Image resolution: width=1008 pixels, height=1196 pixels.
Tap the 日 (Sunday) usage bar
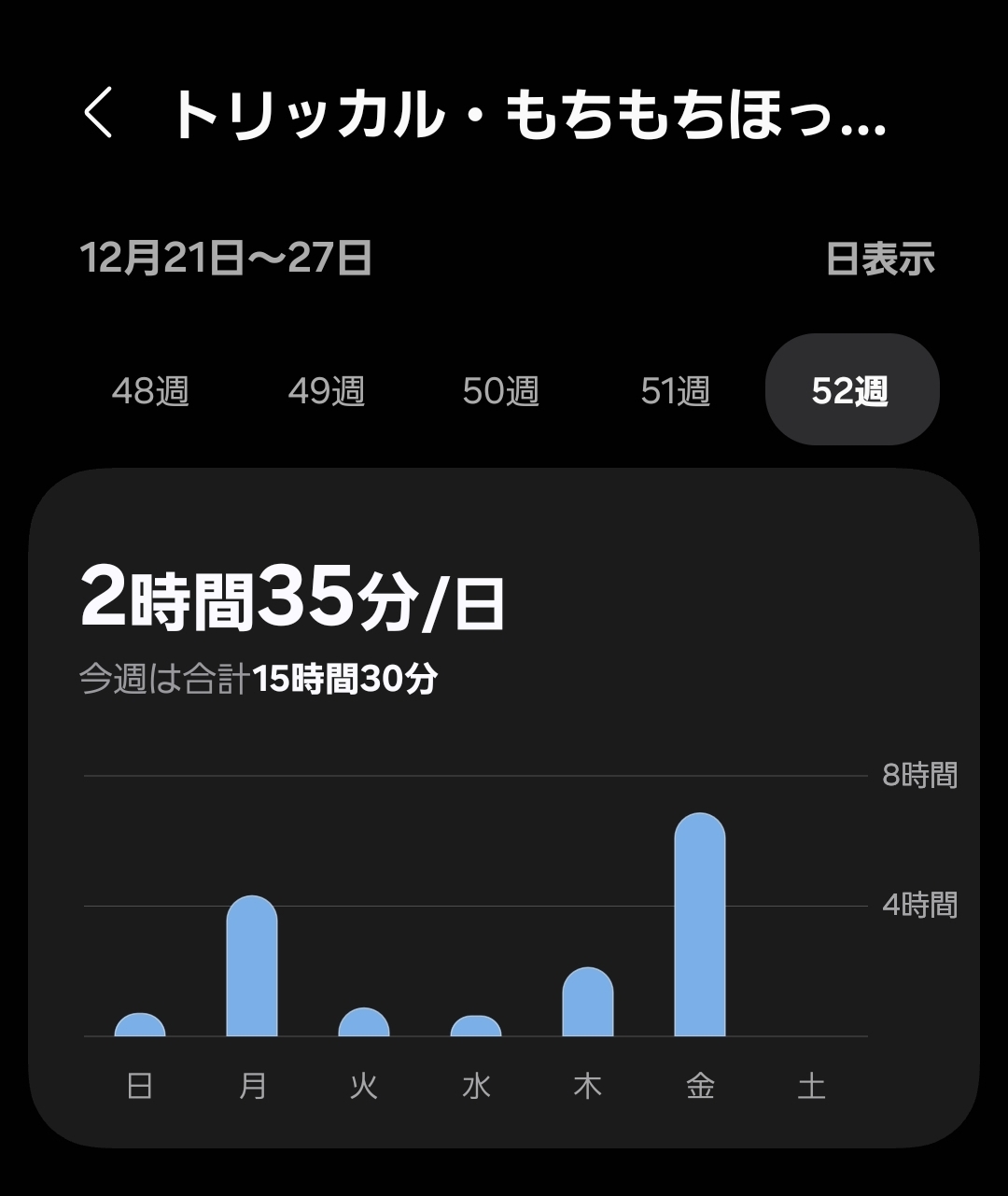tap(140, 1025)
